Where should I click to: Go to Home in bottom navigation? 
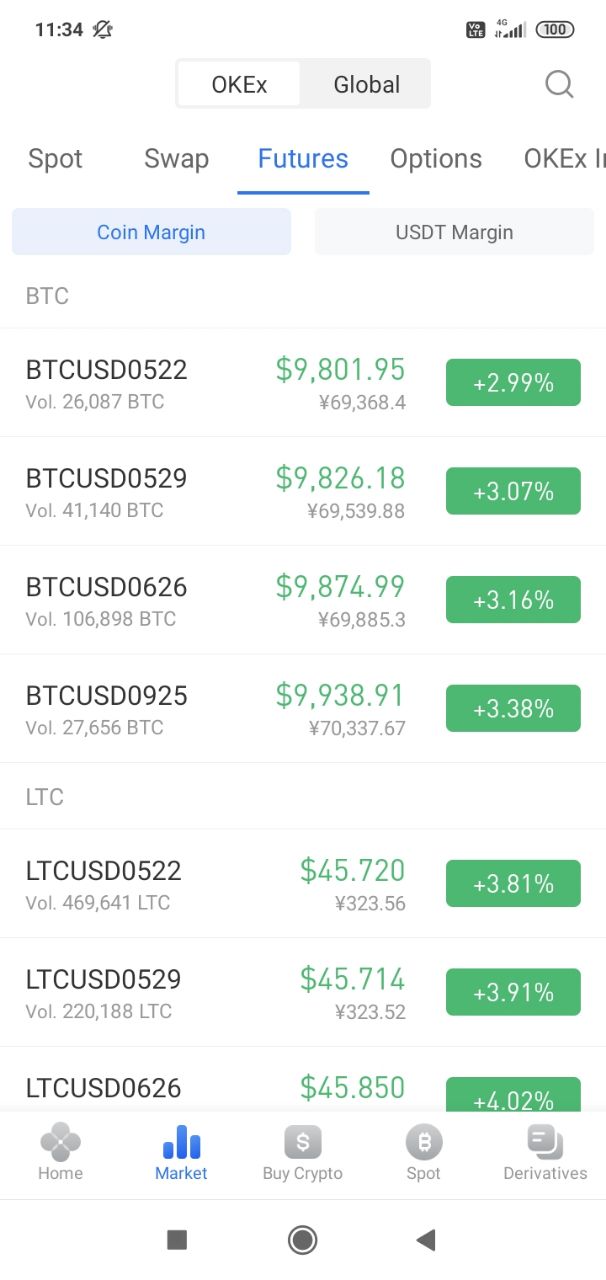60,1153
